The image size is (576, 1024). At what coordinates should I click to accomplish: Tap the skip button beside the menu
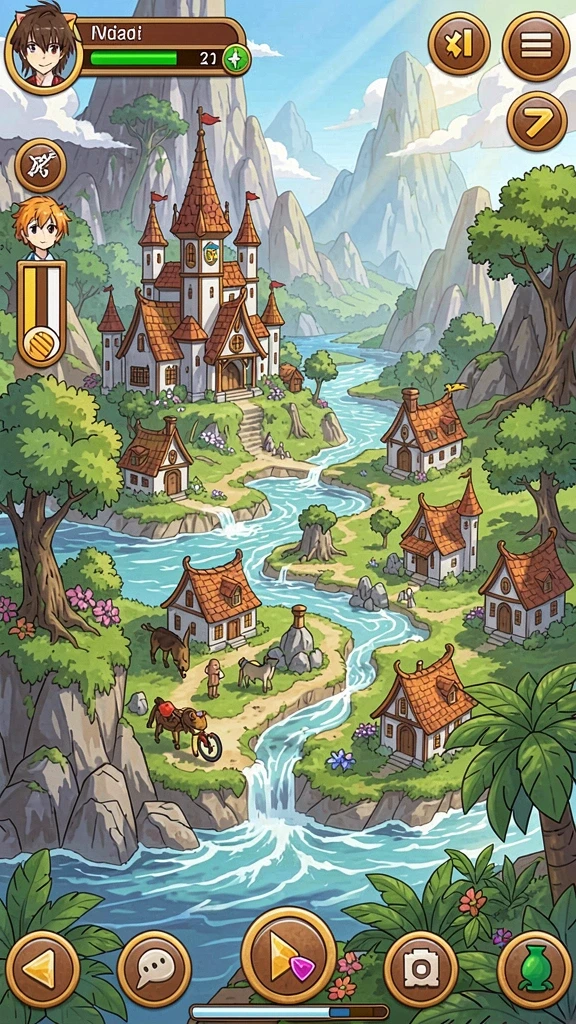pyautogui.click(x=459, y=44)
